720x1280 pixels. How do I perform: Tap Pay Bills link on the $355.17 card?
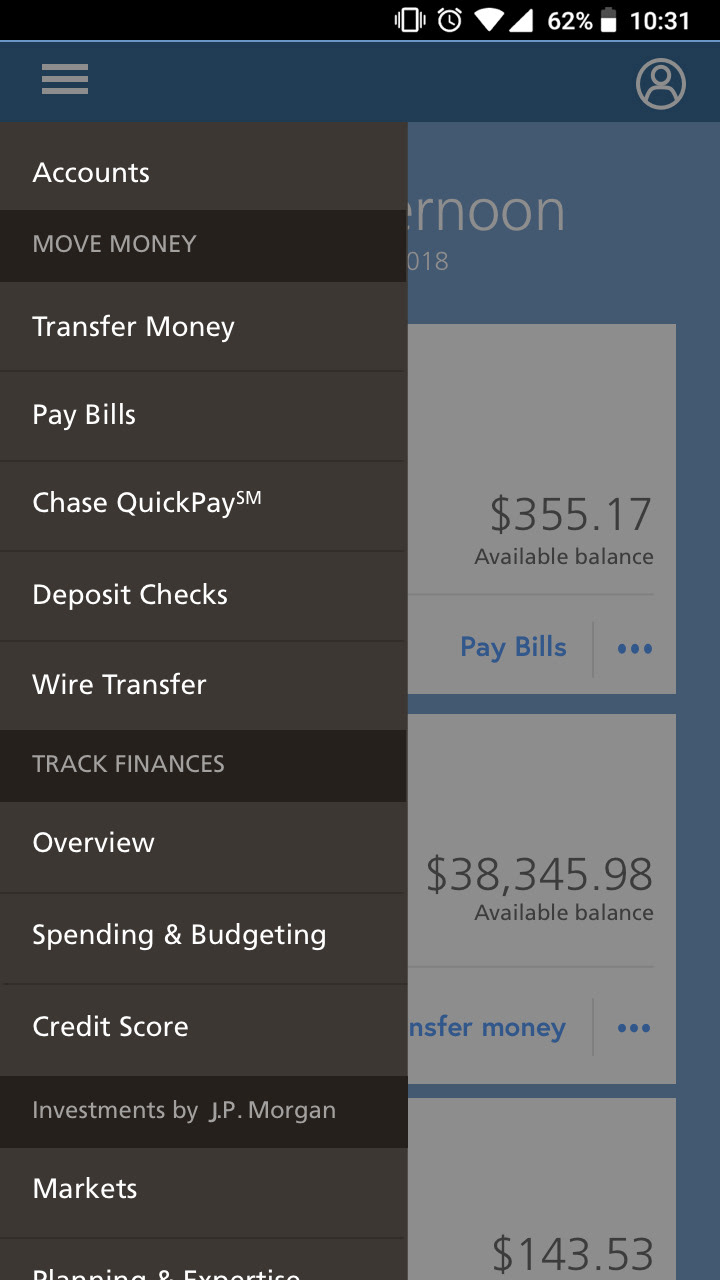tap(513, 648)
